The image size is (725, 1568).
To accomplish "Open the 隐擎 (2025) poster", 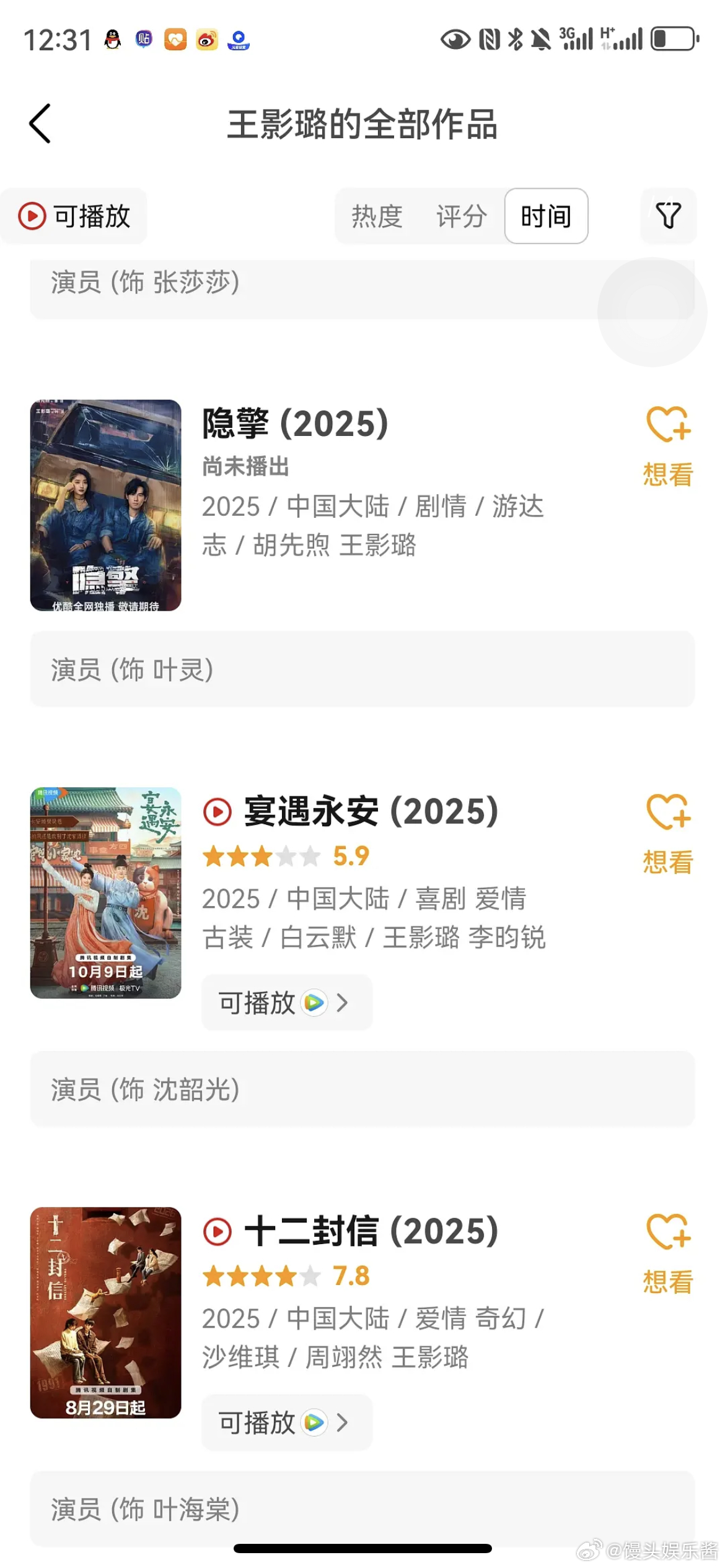I will [x=105, y=505].
